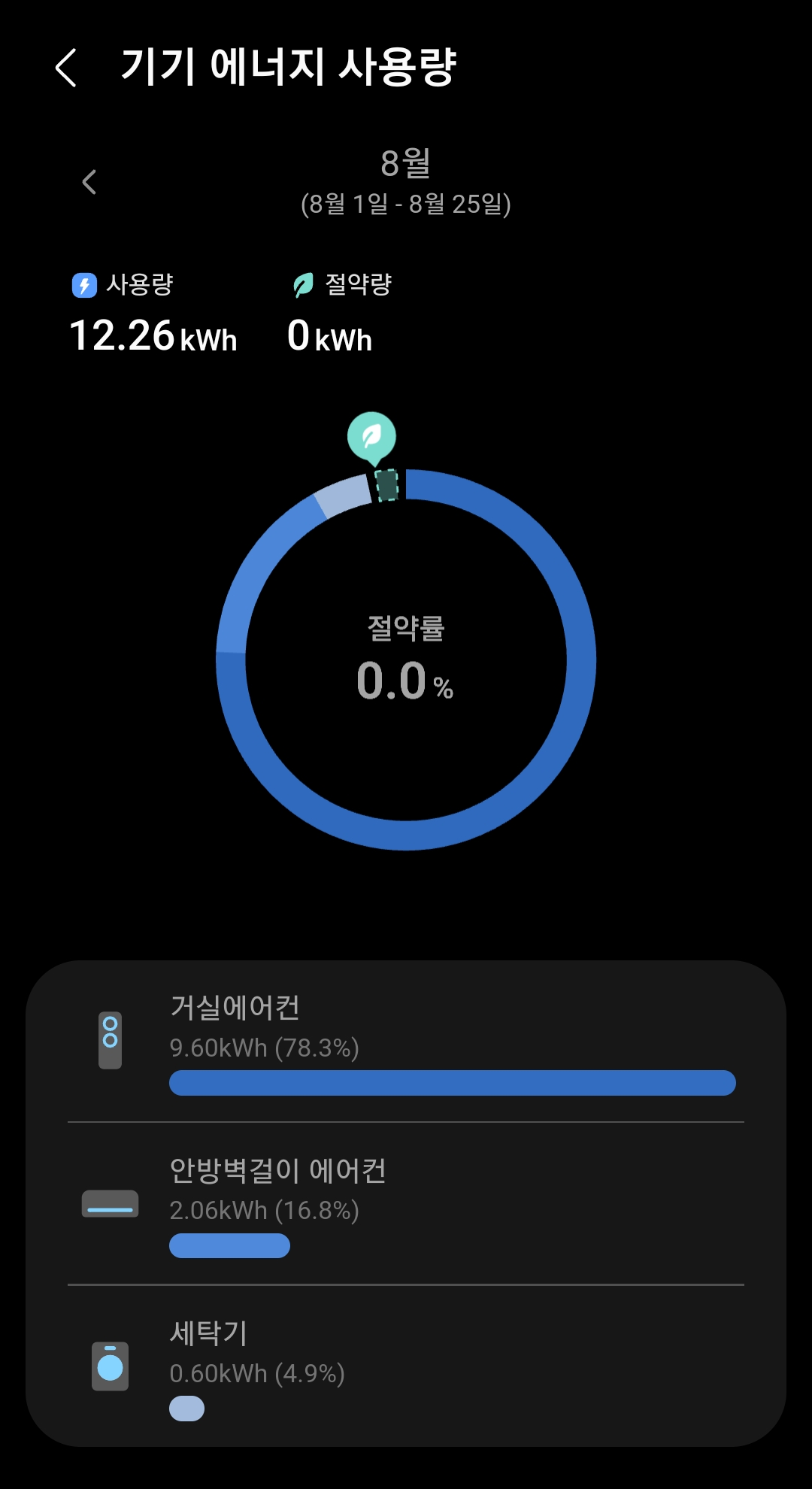The width and height of the screenshot is (812, 1489).
Task: Select the 안방벽걸이 에어컨 wall-mounted AC icon
Action: (111, 1202)
